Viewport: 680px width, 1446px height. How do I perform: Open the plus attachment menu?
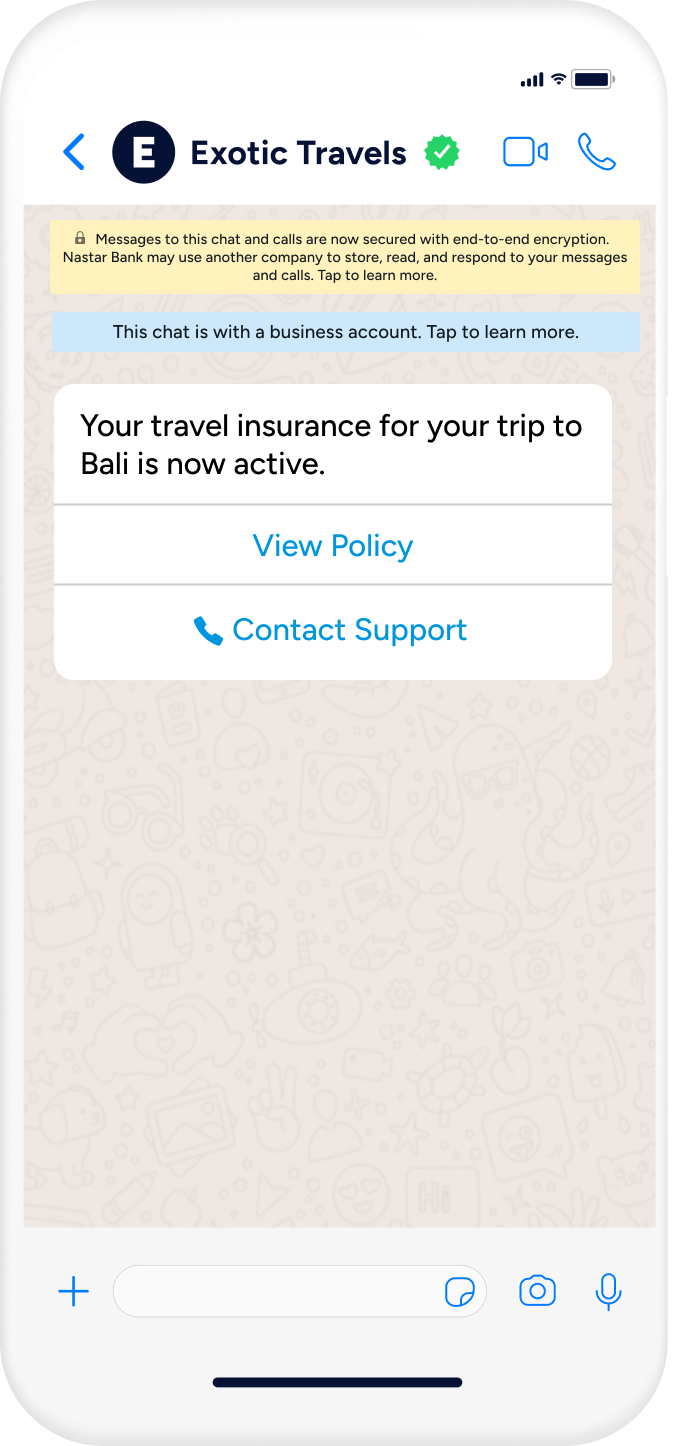click(x=74, y=1292)
